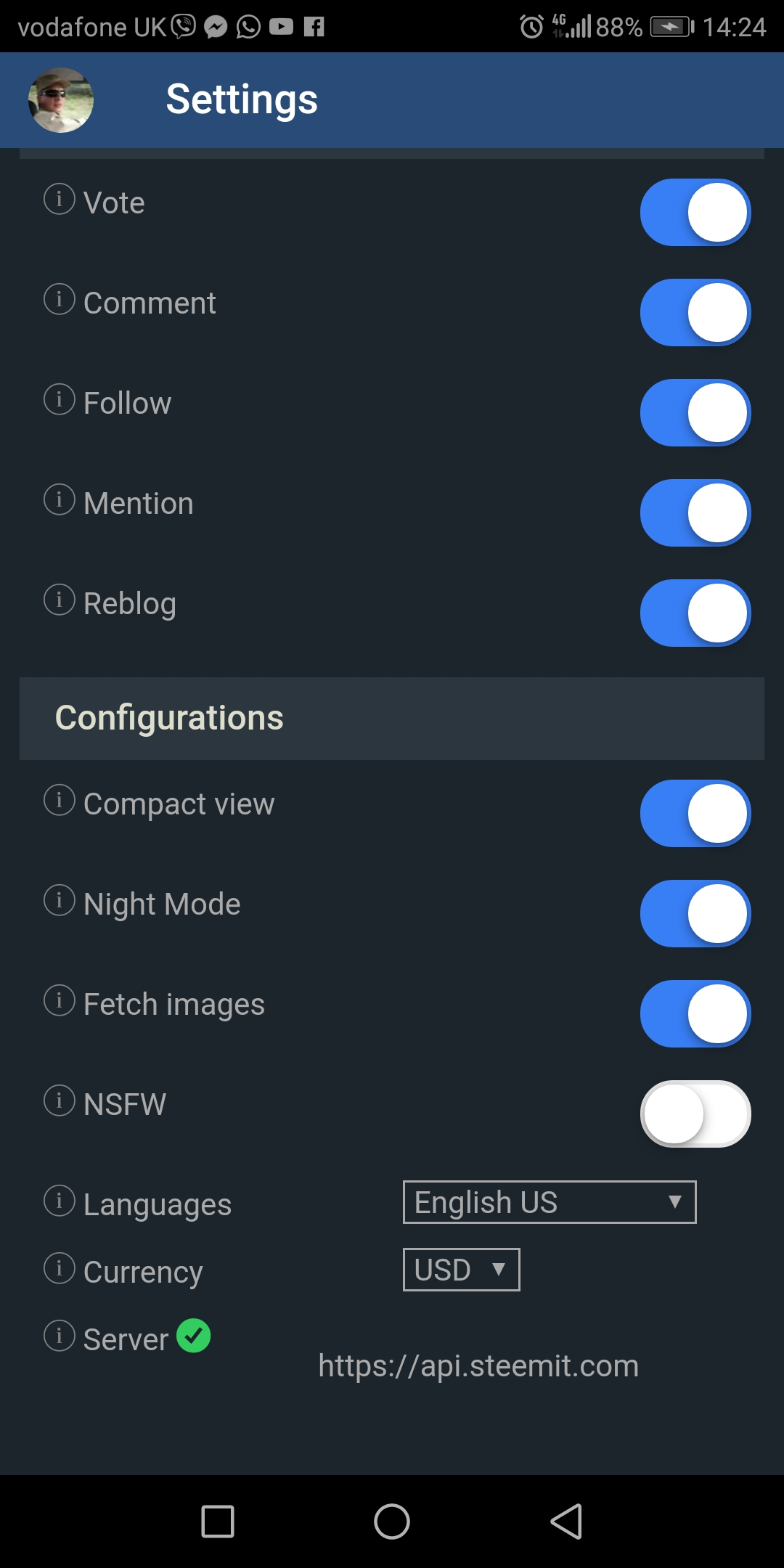Switch off Night Mode
This screenshot has height=1568, width=784.
point(695,914)
